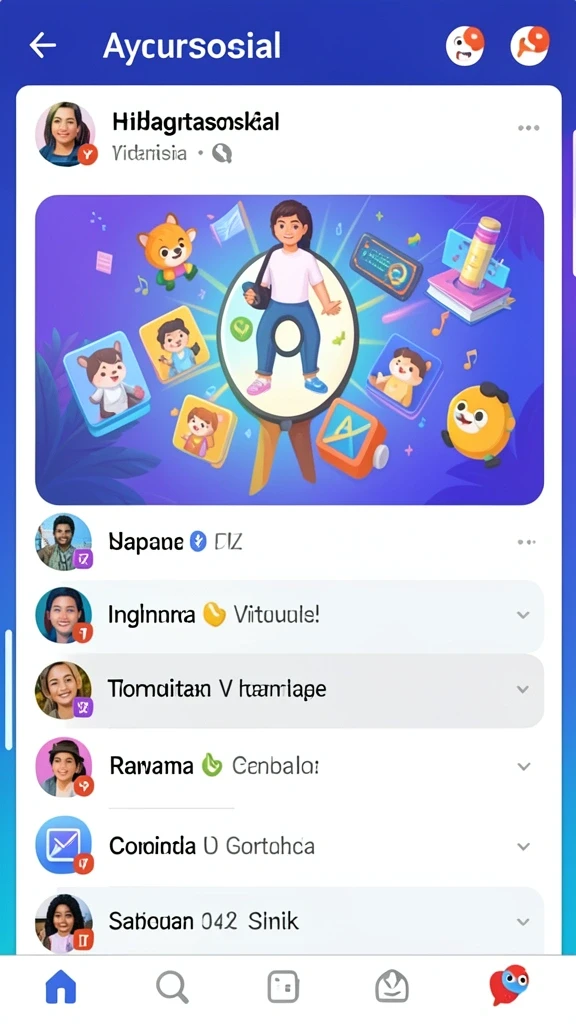The image size is (576, 1024).
Task: Open the Hibagrtasoskial profile picture
Action: click(65, 133)
